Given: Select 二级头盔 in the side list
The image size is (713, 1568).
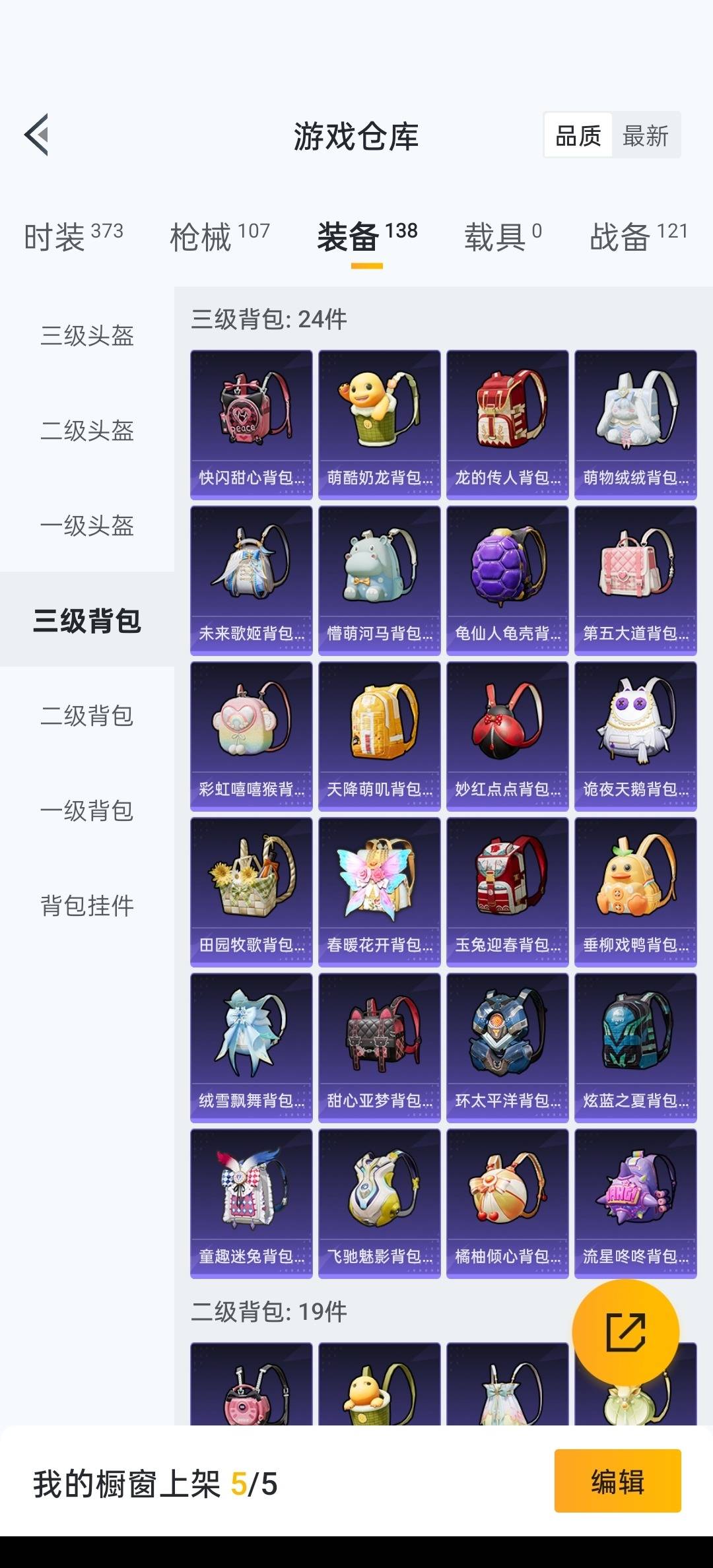Looking at the screenshot, I should [x=87, y=430].
